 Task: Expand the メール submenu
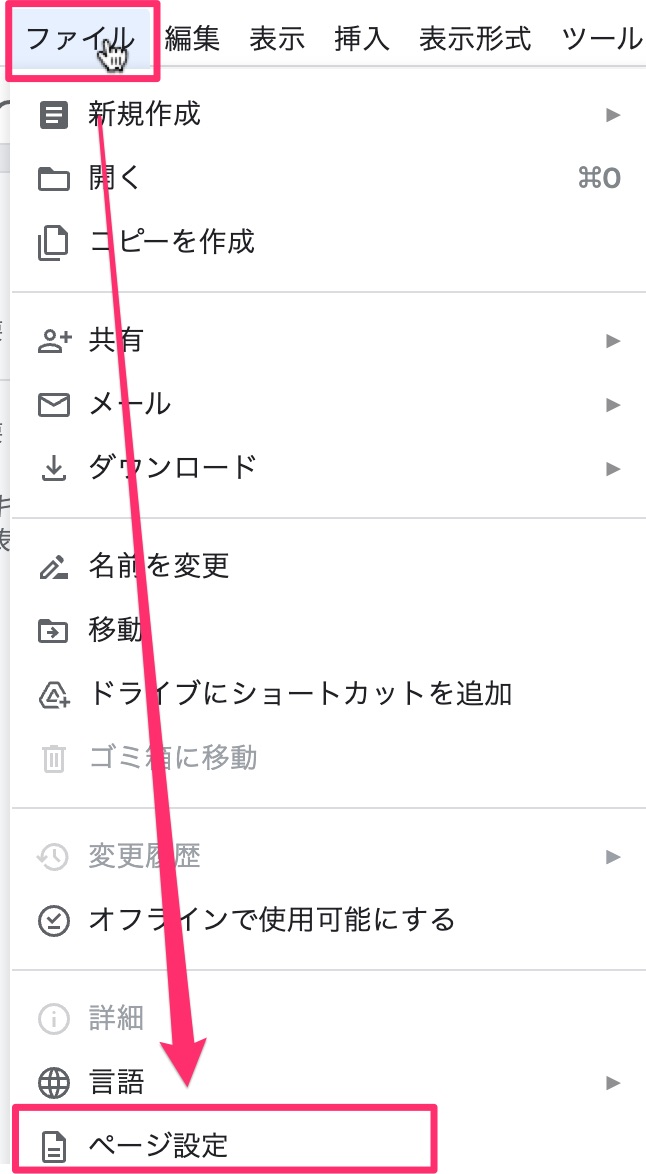tap(328, 404)
